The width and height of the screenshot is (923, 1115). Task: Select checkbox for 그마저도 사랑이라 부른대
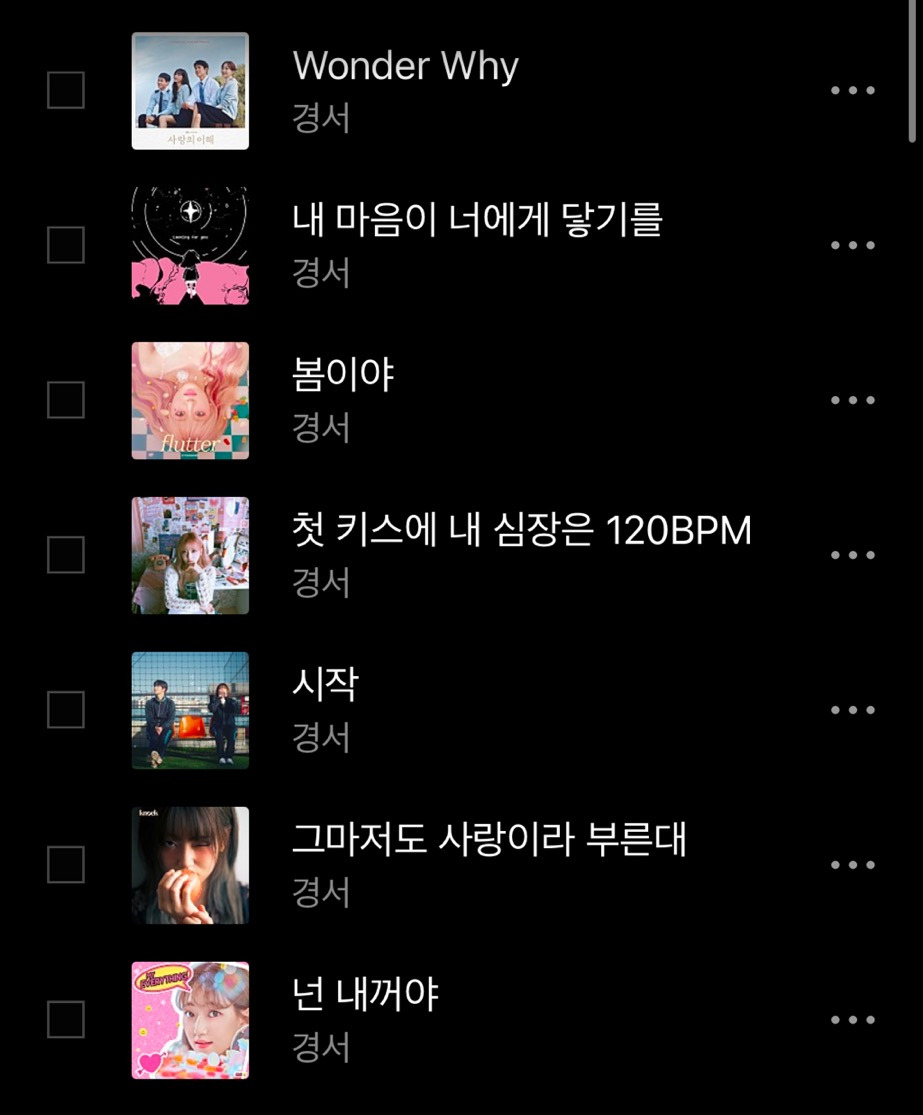pos(66,865)
